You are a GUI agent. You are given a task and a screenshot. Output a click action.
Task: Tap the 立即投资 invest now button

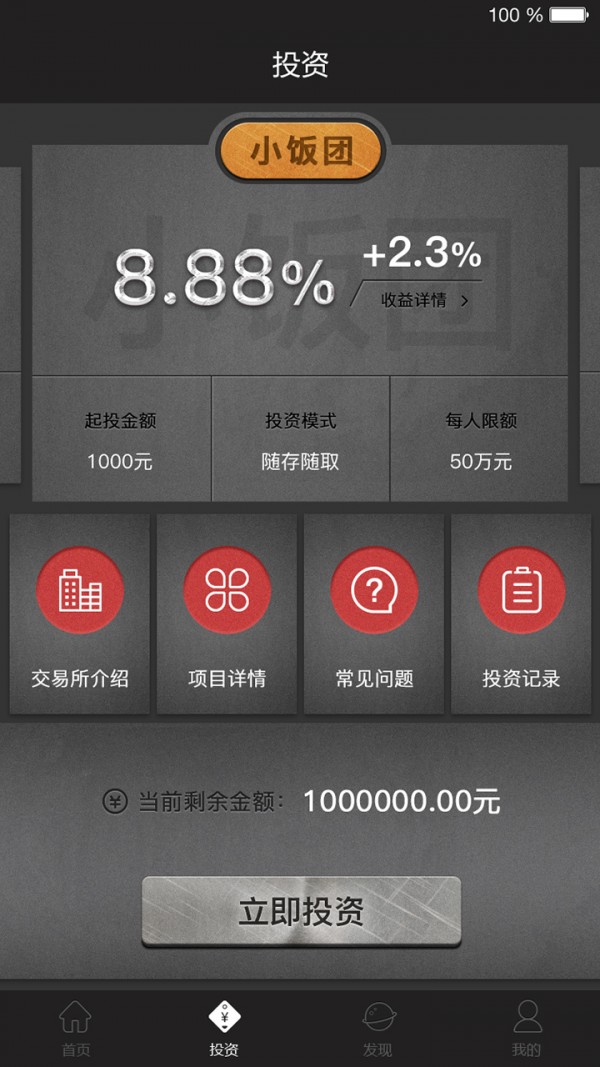click(x=301, y=911)
